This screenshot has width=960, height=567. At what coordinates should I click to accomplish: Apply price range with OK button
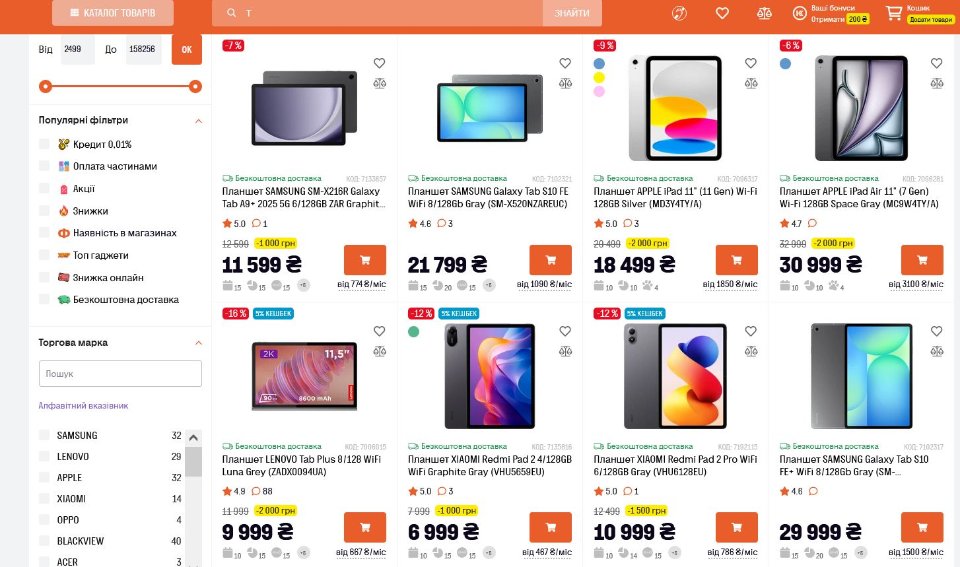[186, 49]
